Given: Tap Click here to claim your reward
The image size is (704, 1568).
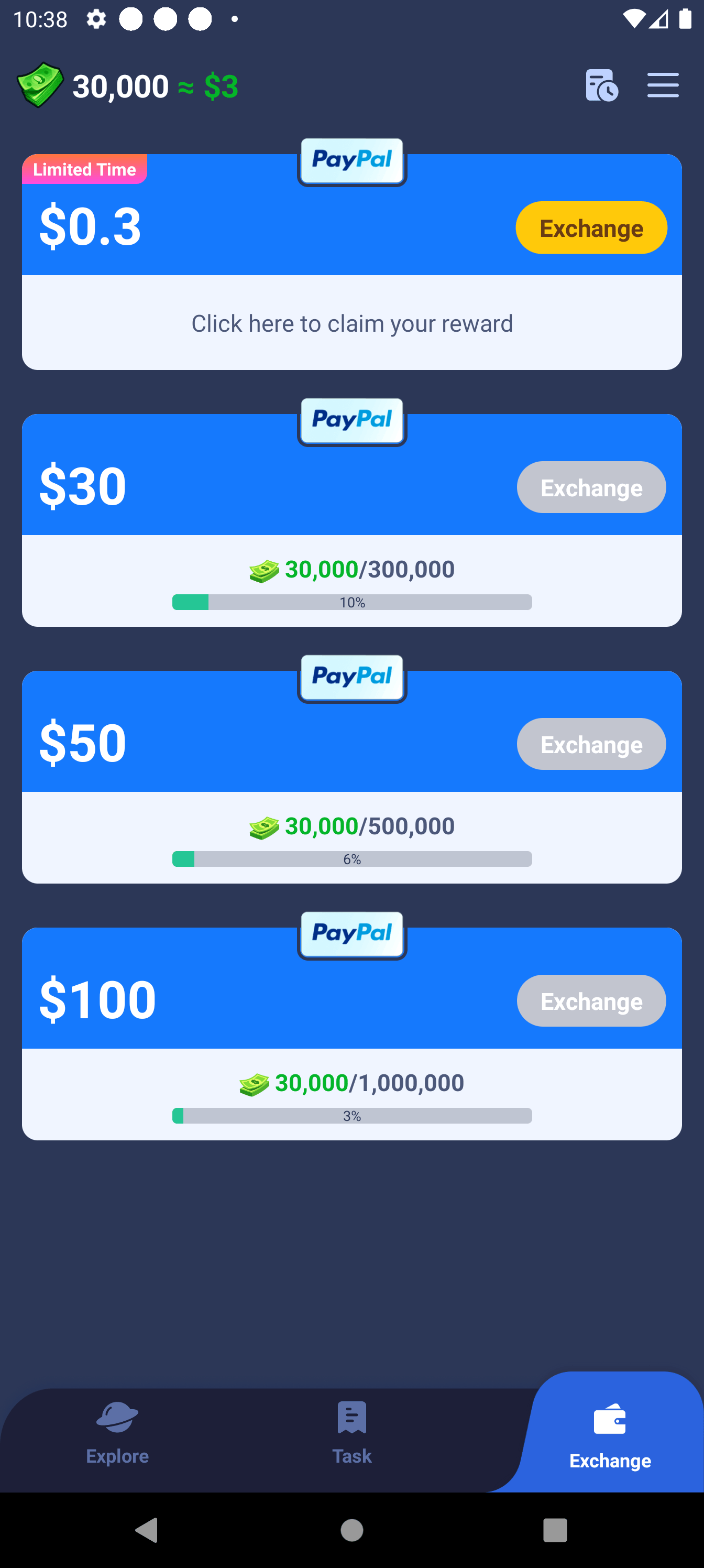Looking at the screenshot, I should point(351,323).
